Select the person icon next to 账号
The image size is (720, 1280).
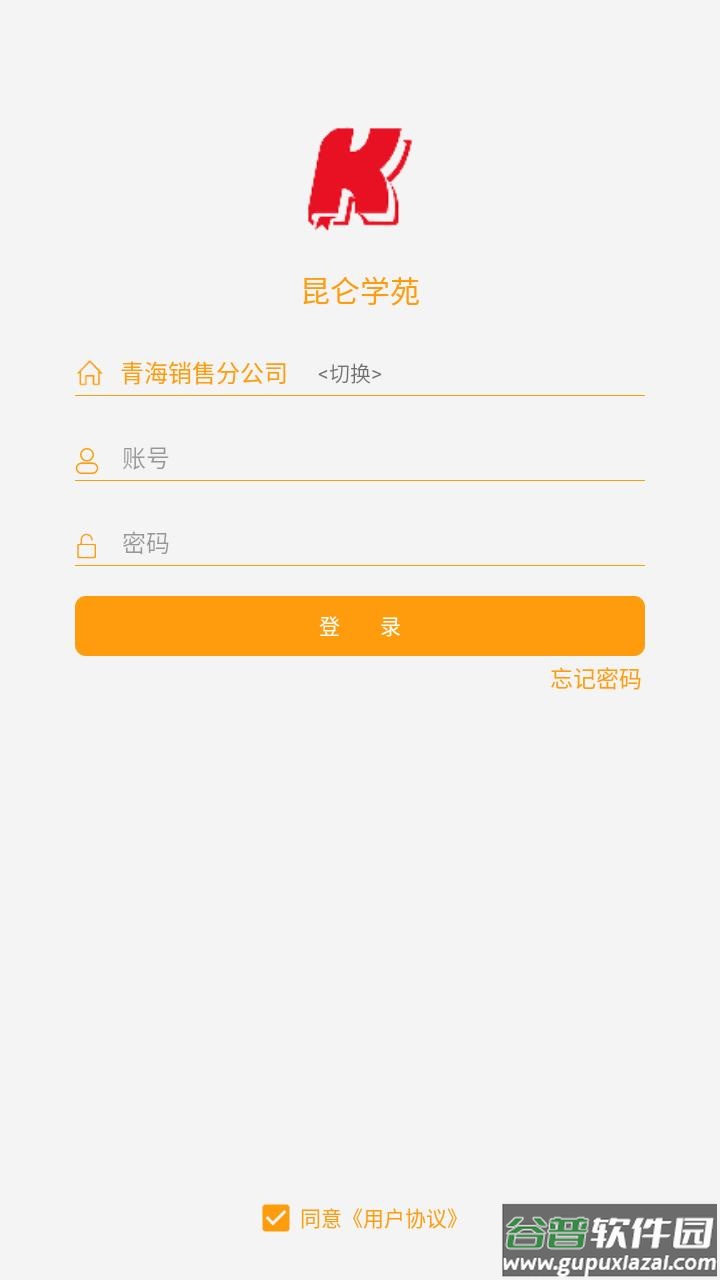click(x=88, y=458)
